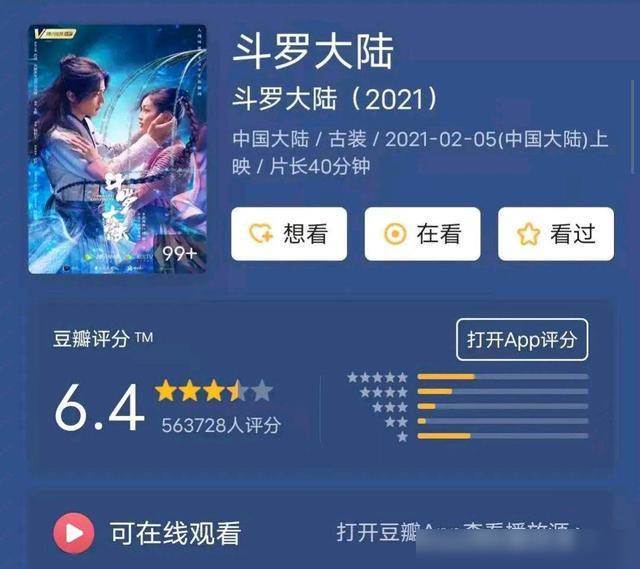Mark the show as 在看
640x569 pixels.
[x=422, y=234]
